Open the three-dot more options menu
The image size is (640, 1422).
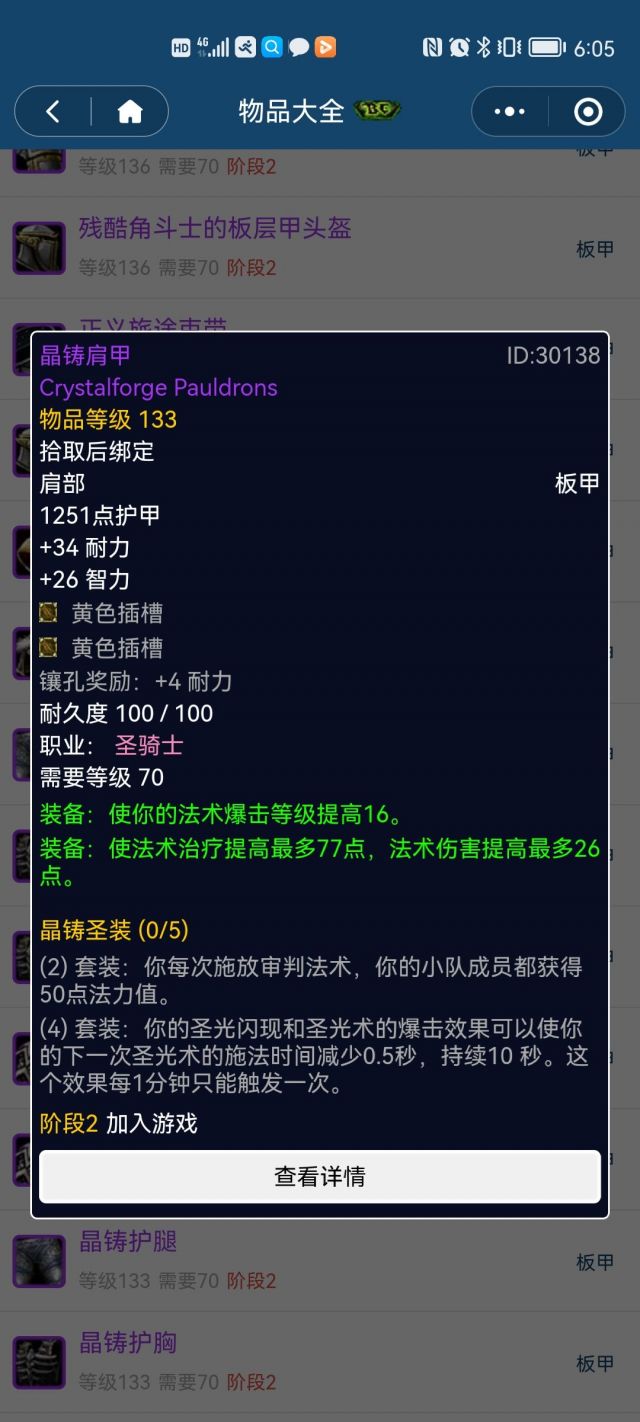coord(509,111)
